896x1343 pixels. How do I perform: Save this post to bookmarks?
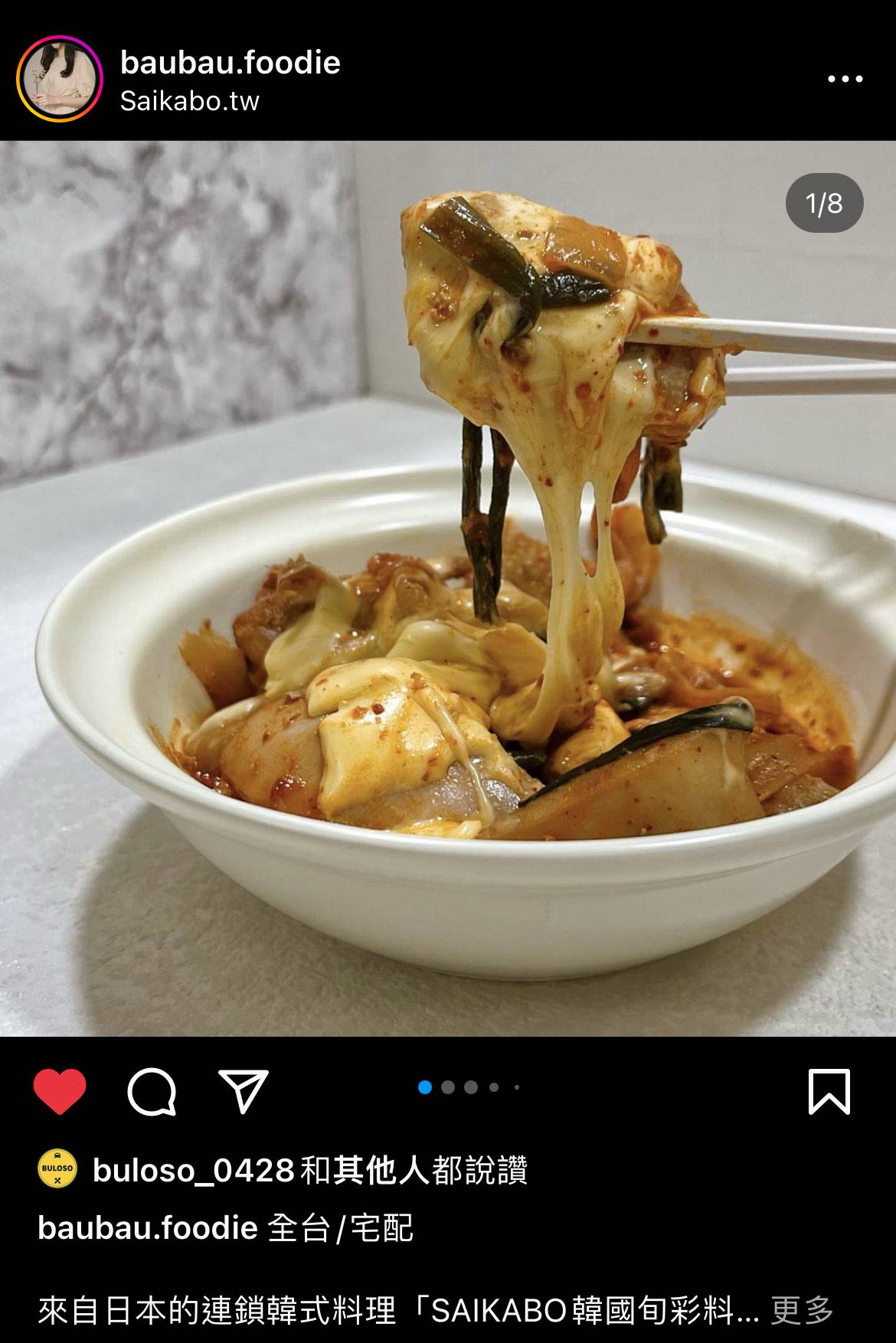tap(829, 1091)
